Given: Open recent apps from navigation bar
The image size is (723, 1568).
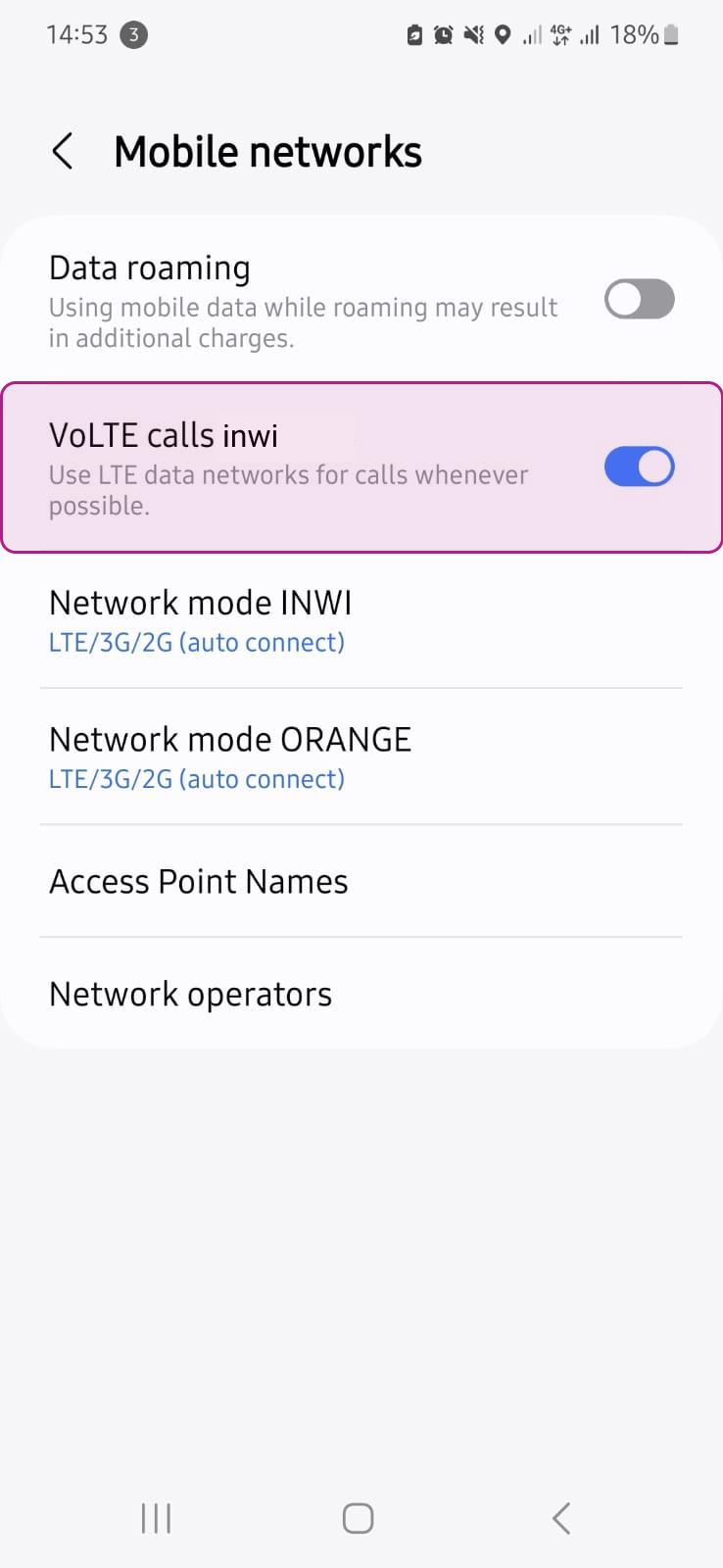Looking at the screenshot, I should click(x=156, y=1518).
